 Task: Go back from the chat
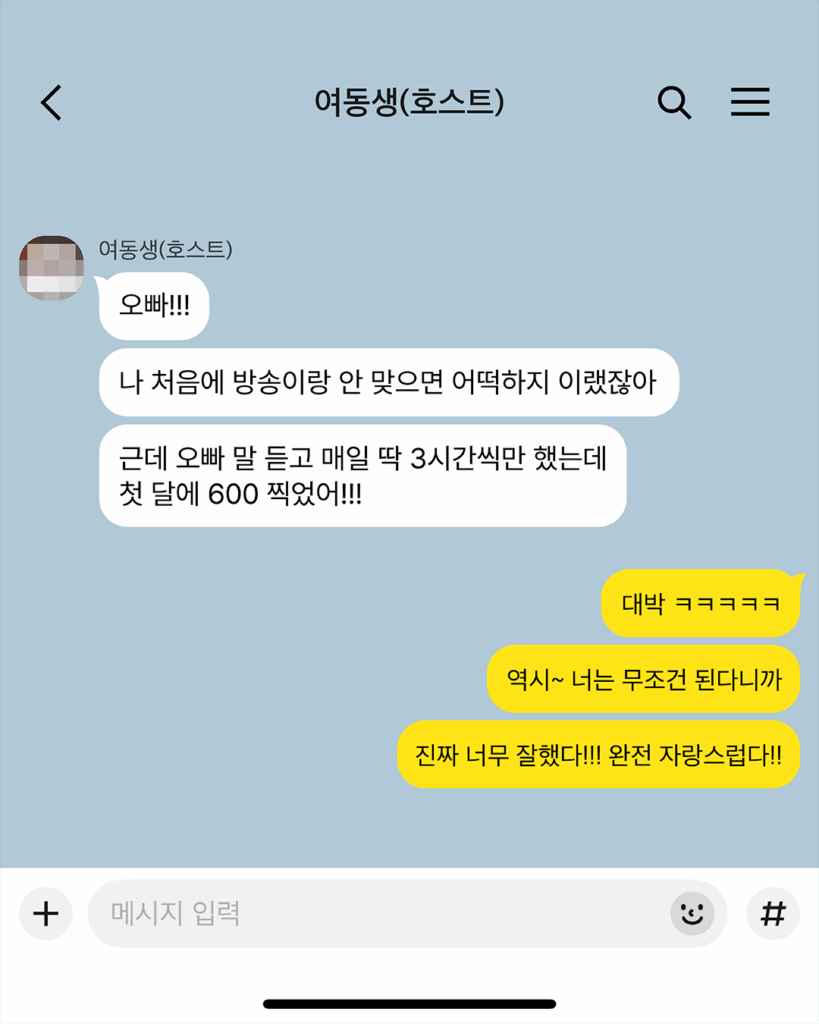[51, 103]
